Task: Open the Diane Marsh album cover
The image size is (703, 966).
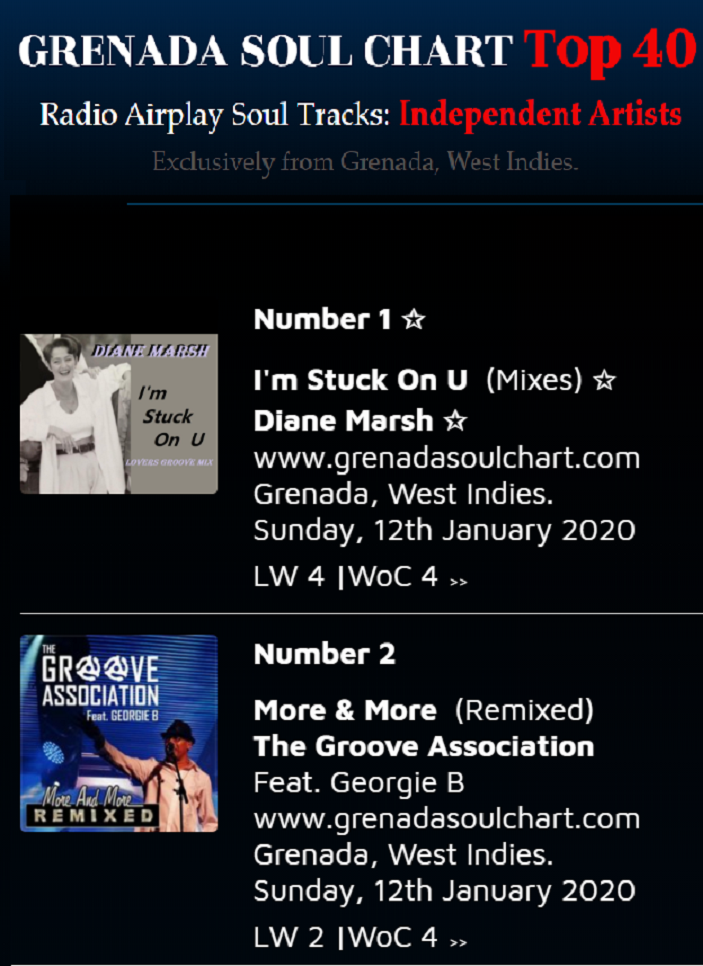Action: coord(119,414)
